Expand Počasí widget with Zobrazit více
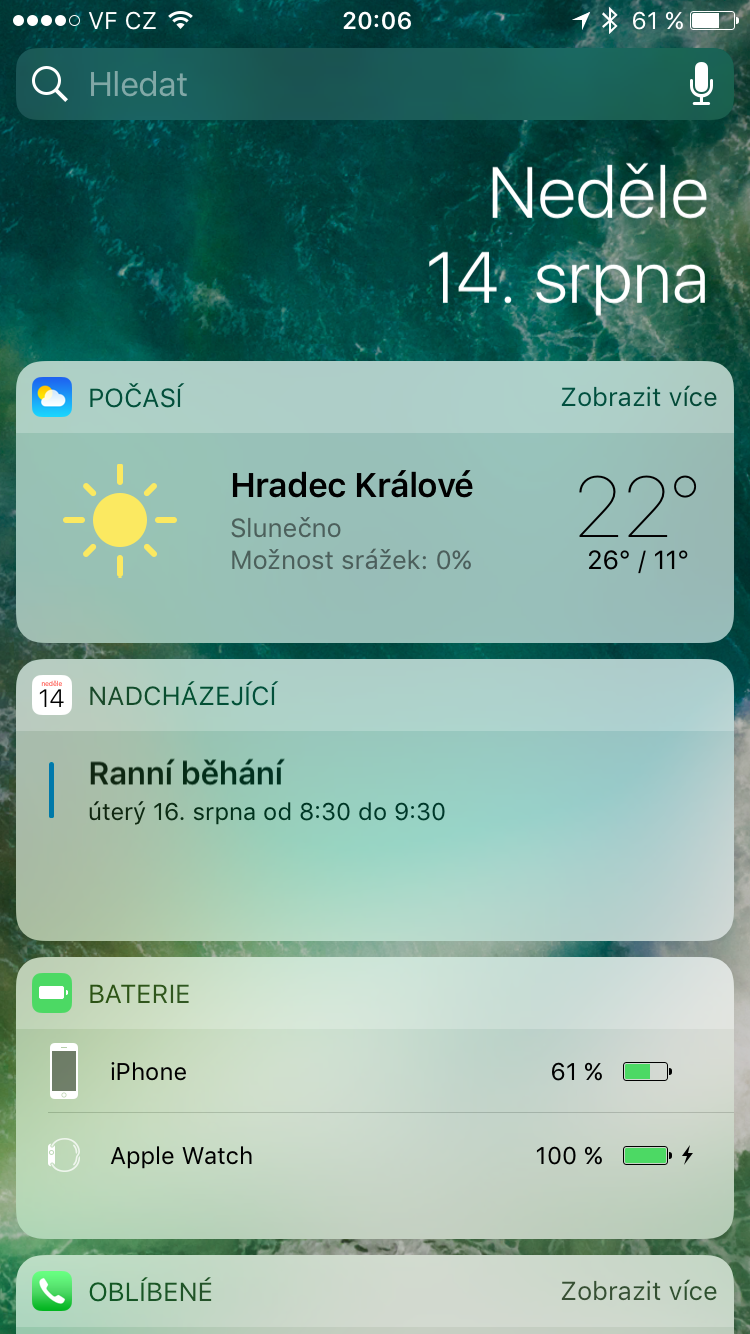 [638, 397]
